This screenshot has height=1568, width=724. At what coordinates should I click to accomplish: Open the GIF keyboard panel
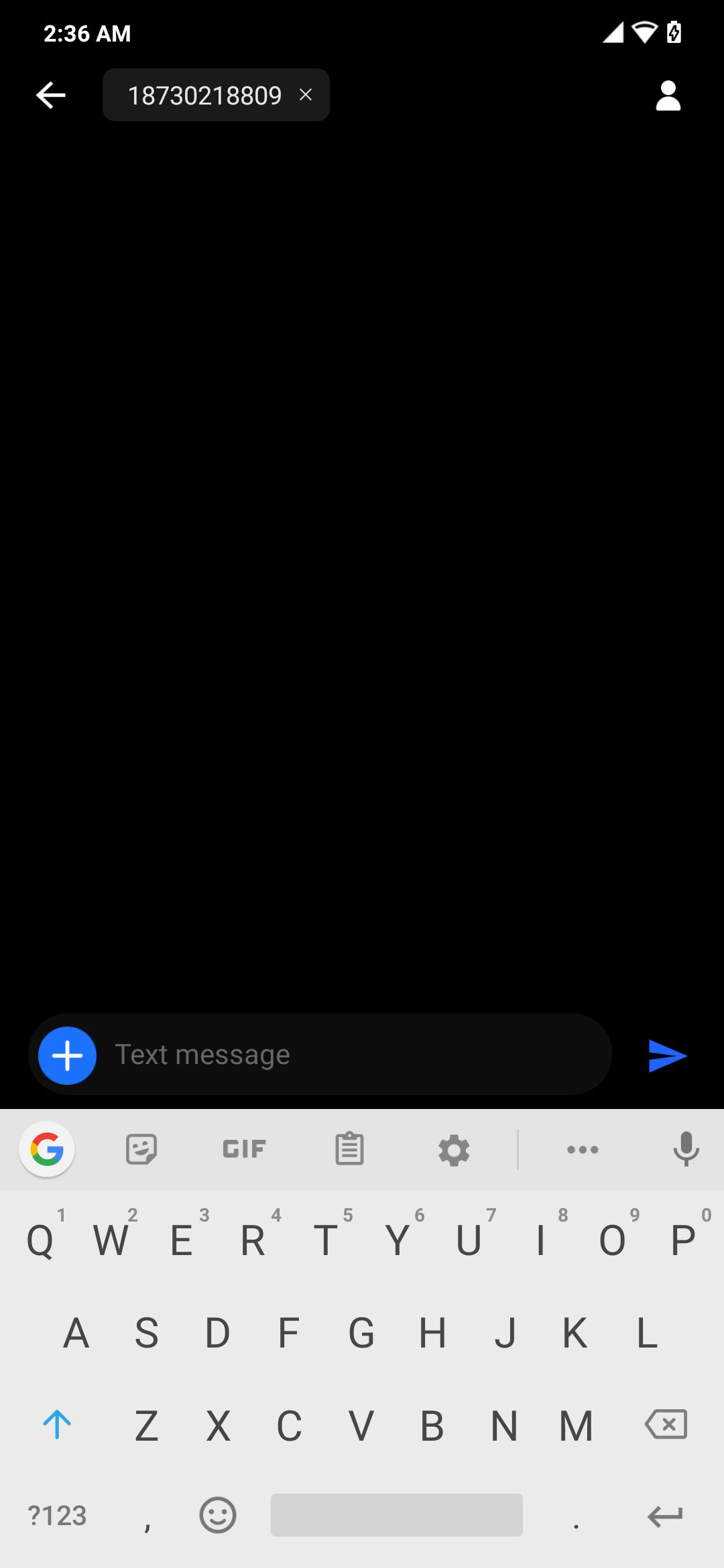coord(245,1150)
